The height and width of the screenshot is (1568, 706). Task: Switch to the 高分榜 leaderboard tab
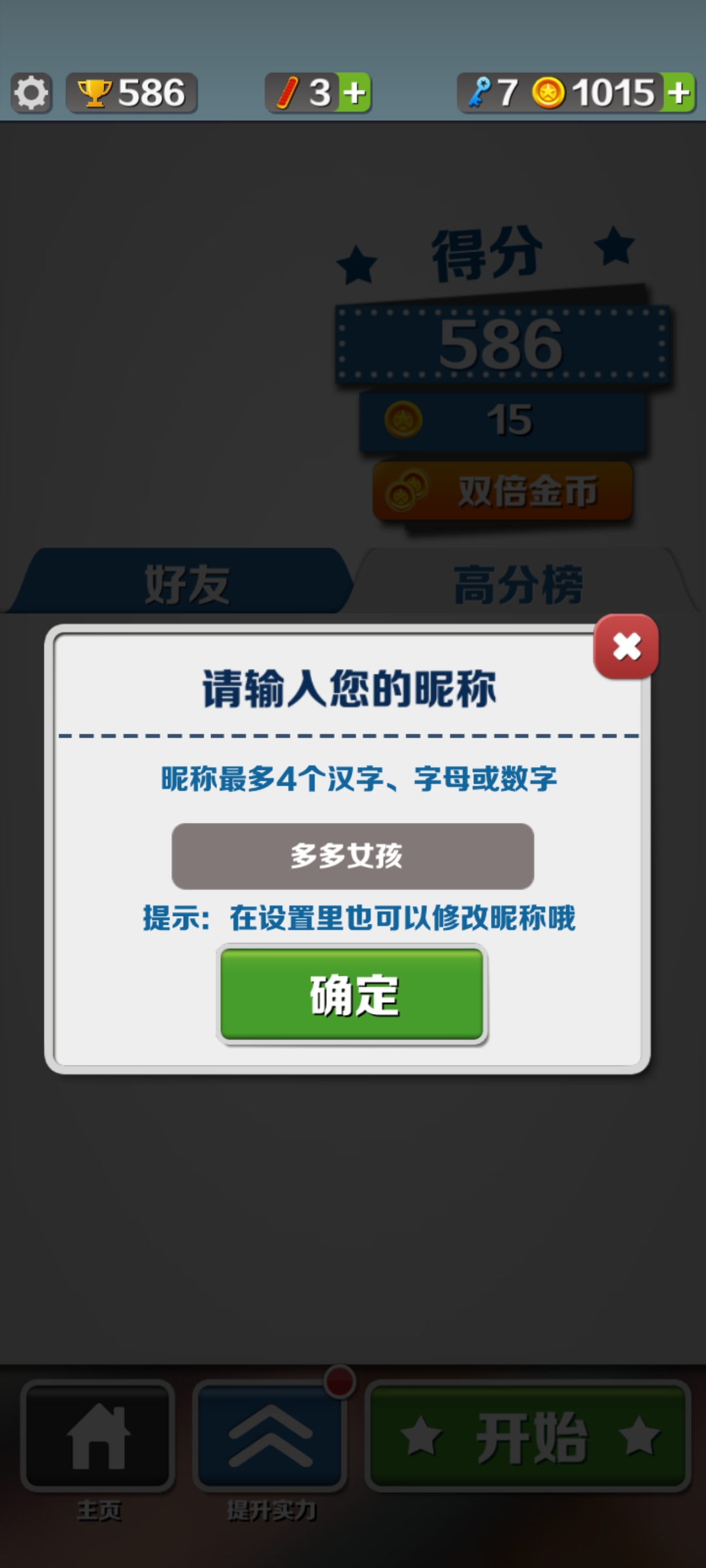pyautogui.click(x=520, y=583)
